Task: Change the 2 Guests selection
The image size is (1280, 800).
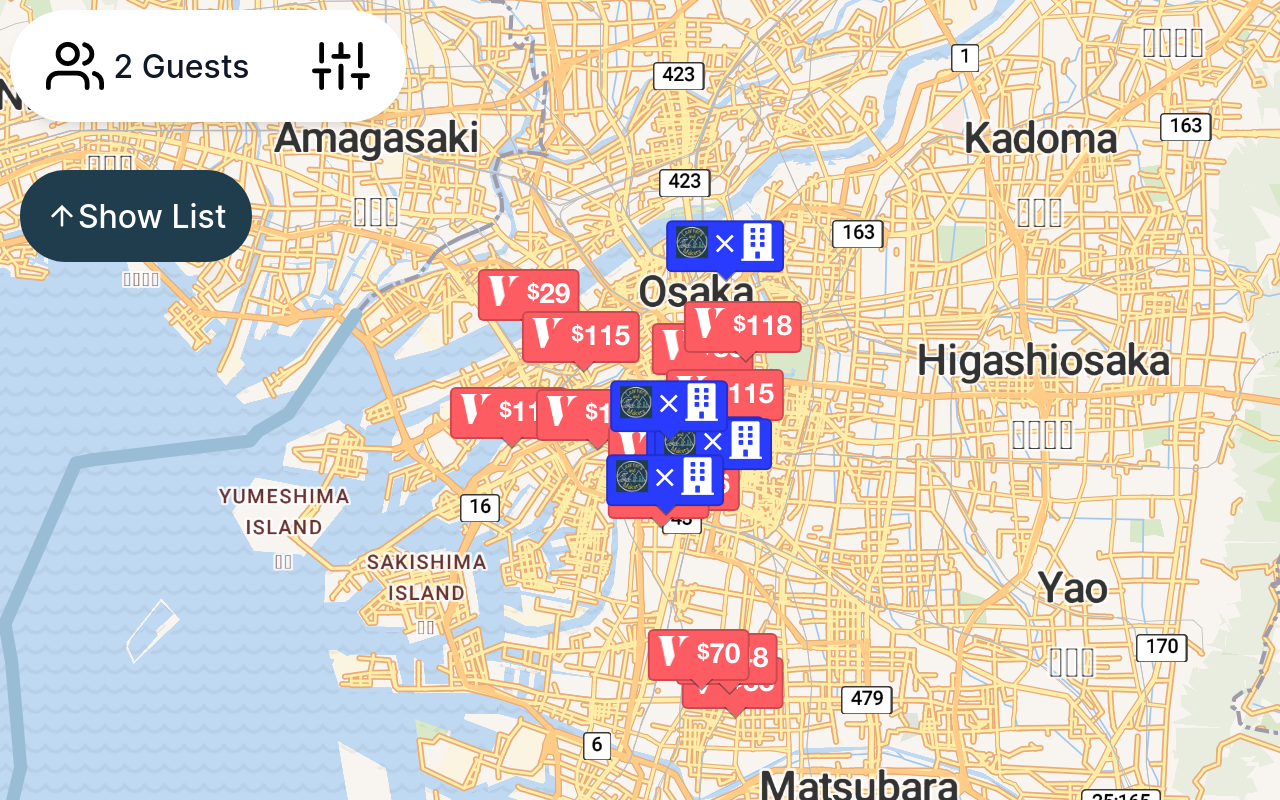Action: click(147, 67)
